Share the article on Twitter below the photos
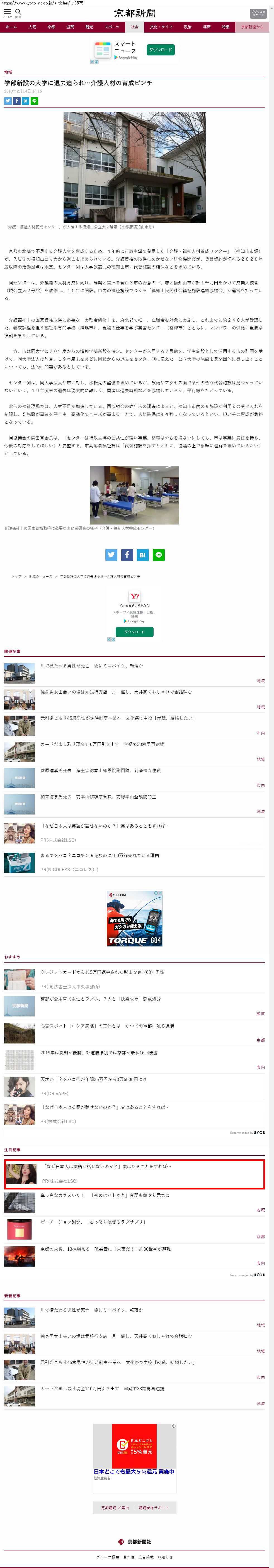The width and height of the screenshot is (274, 1568). point(111,555)
